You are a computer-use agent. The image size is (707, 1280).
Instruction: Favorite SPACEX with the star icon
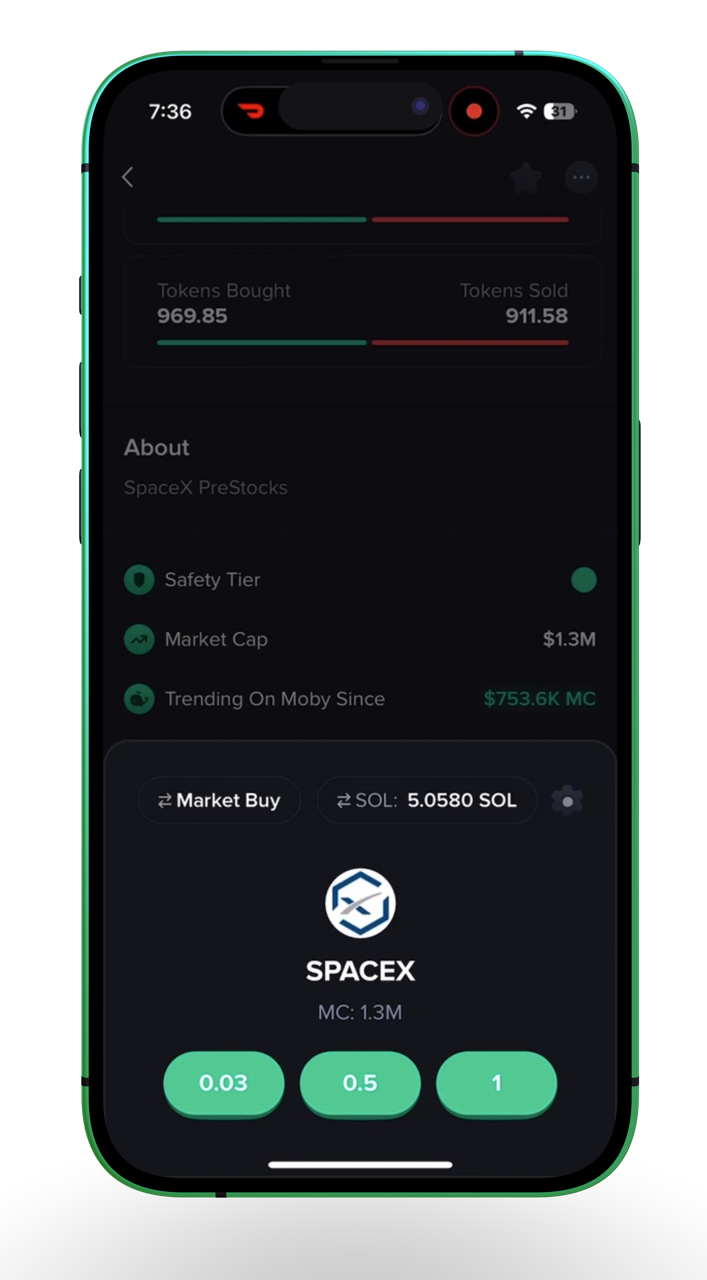(526, 179)
